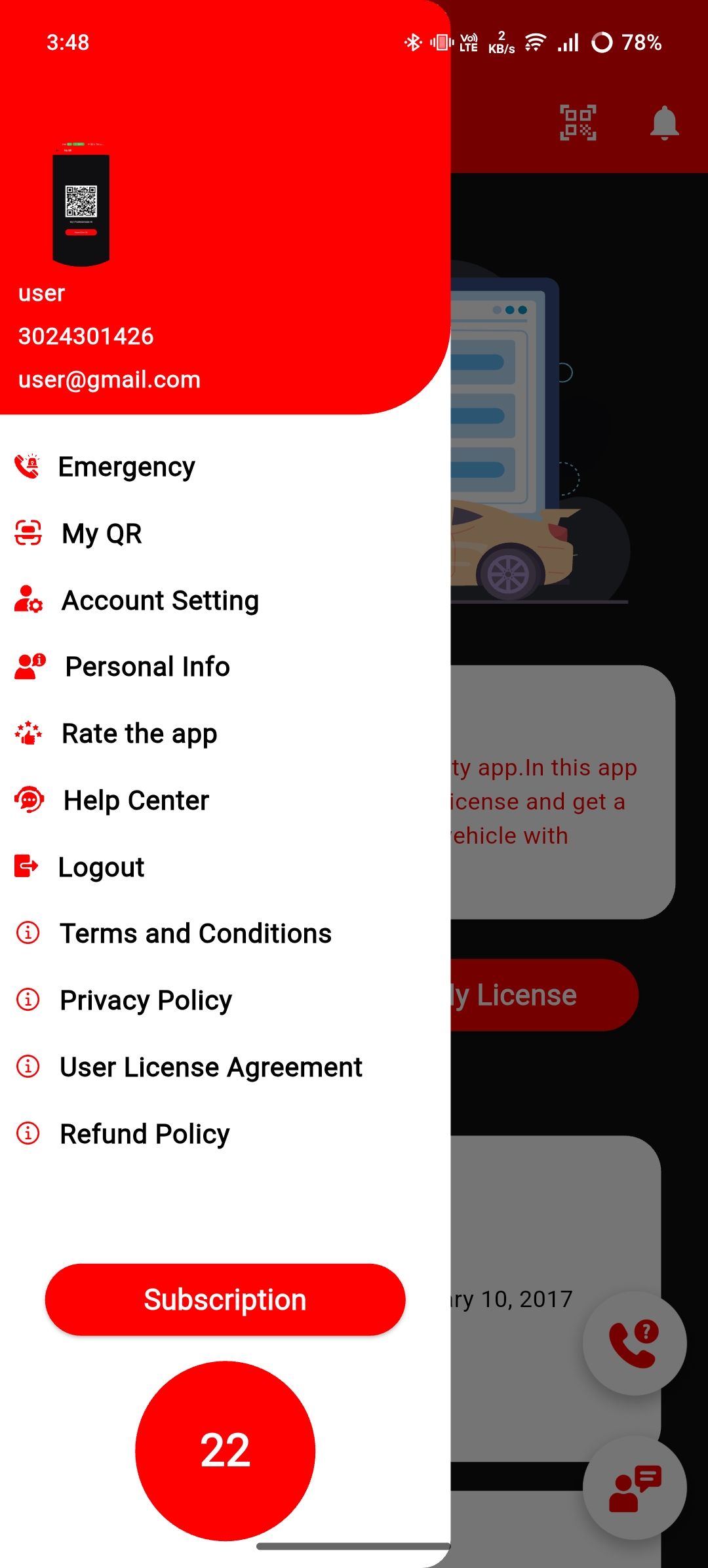Open the Privacy Policy
The image size is (708, 1568).
(x=146, y=1000)
